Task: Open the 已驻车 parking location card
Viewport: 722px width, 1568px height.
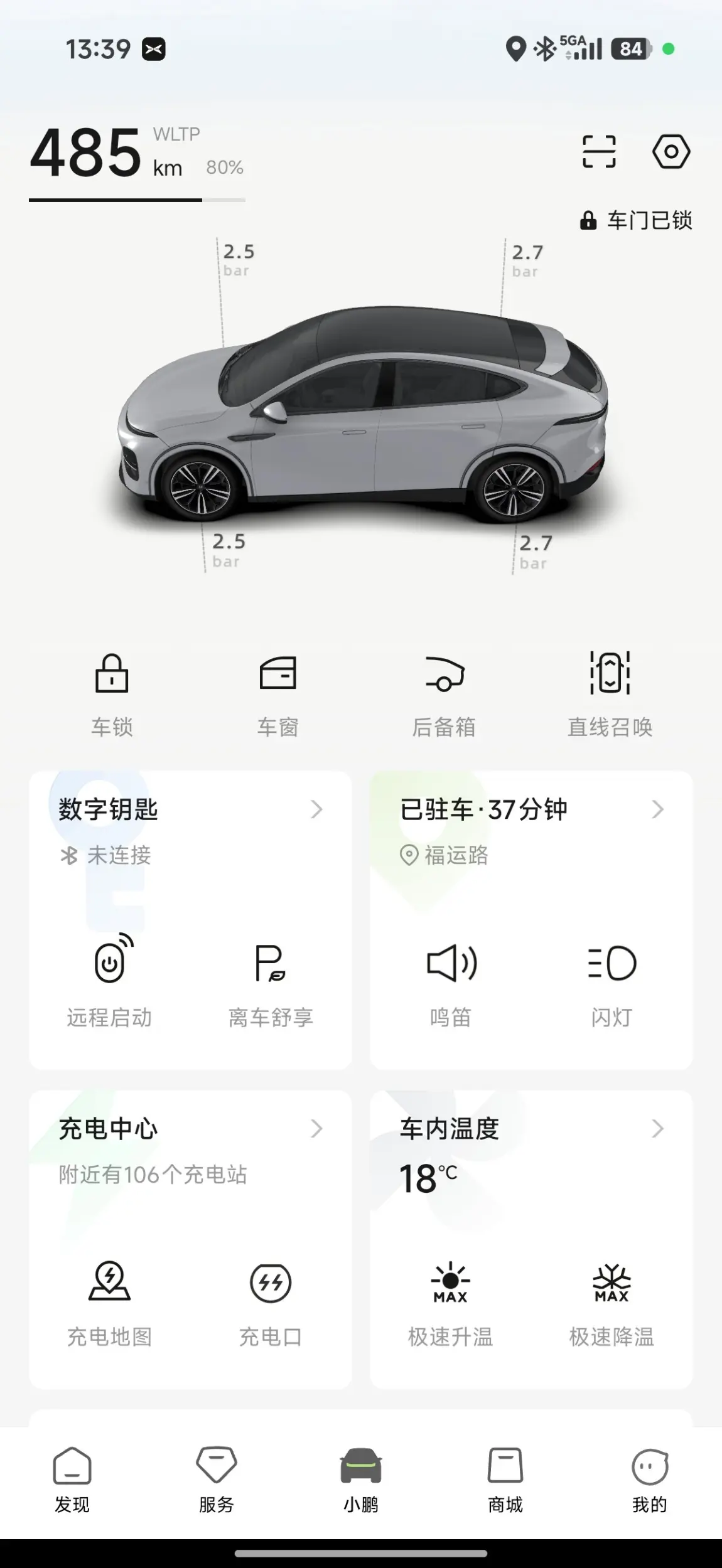Action: [531, 809]
